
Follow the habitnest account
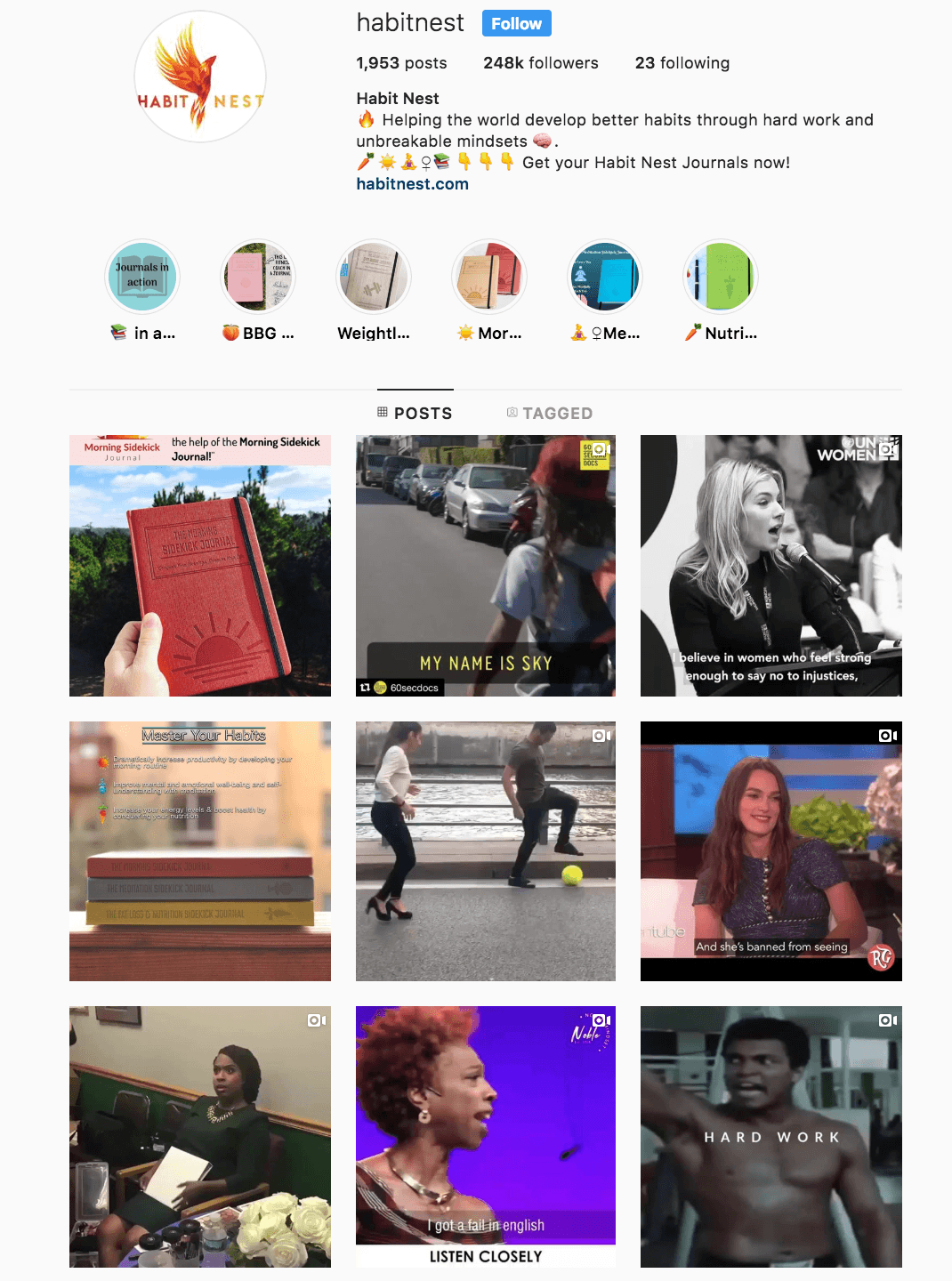coord(516,24)
